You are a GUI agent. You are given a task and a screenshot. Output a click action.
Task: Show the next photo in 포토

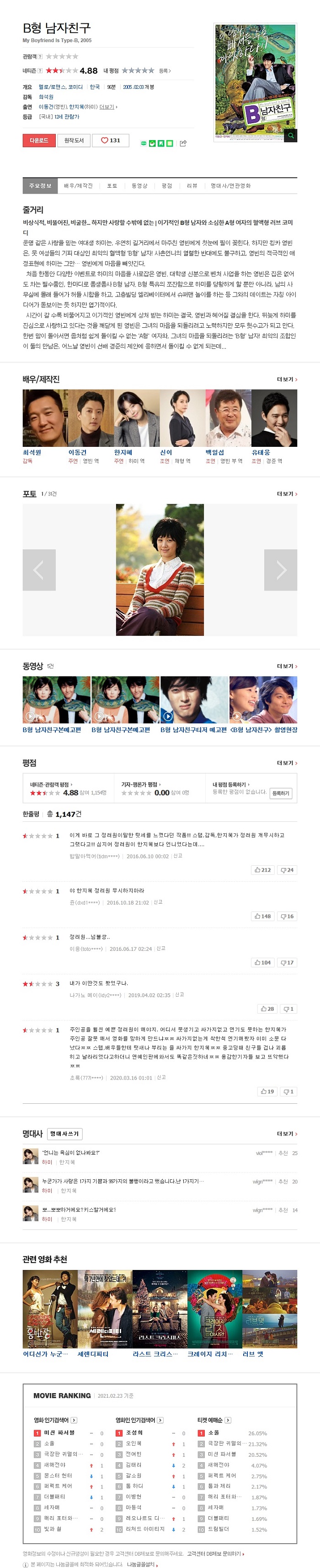point(280,570)
